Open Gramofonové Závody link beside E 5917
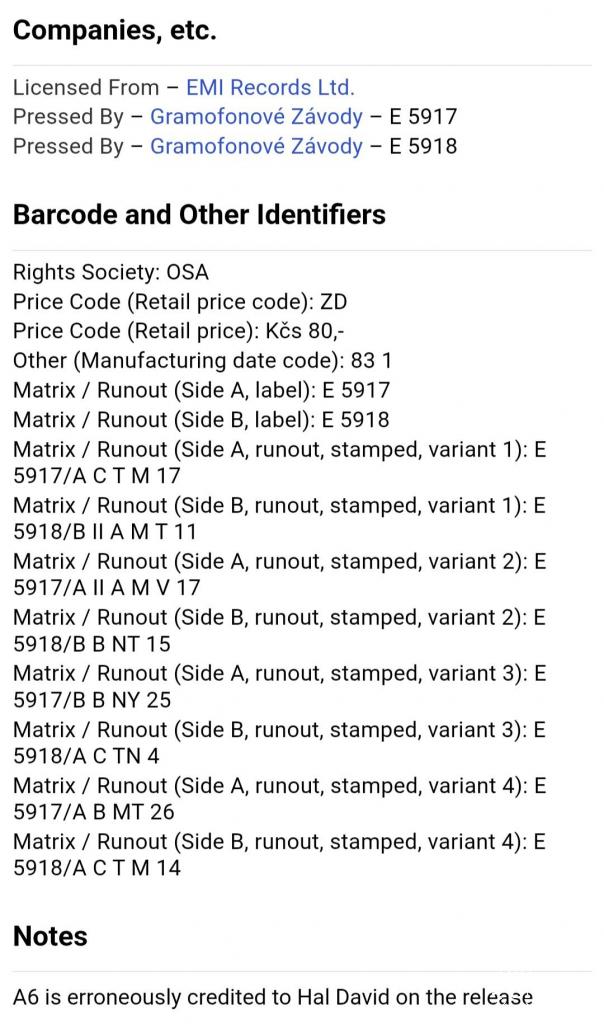This screenshot has width=604, height=1024. tap(256, 117)
